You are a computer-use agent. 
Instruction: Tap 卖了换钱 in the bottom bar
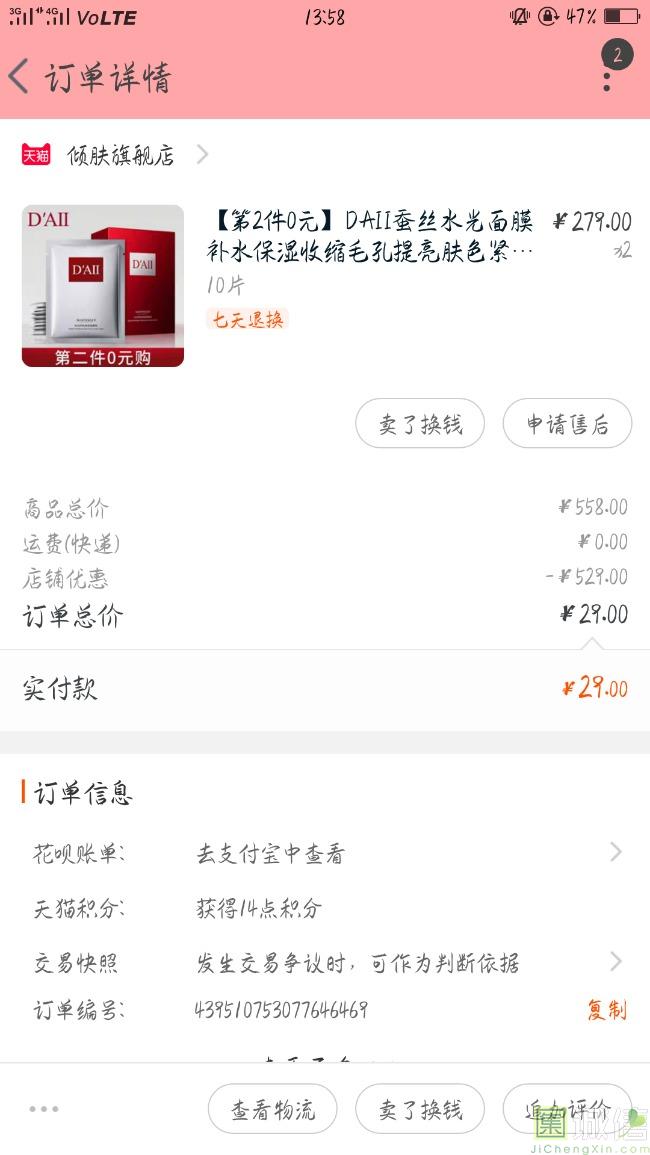click(420, 1109)
